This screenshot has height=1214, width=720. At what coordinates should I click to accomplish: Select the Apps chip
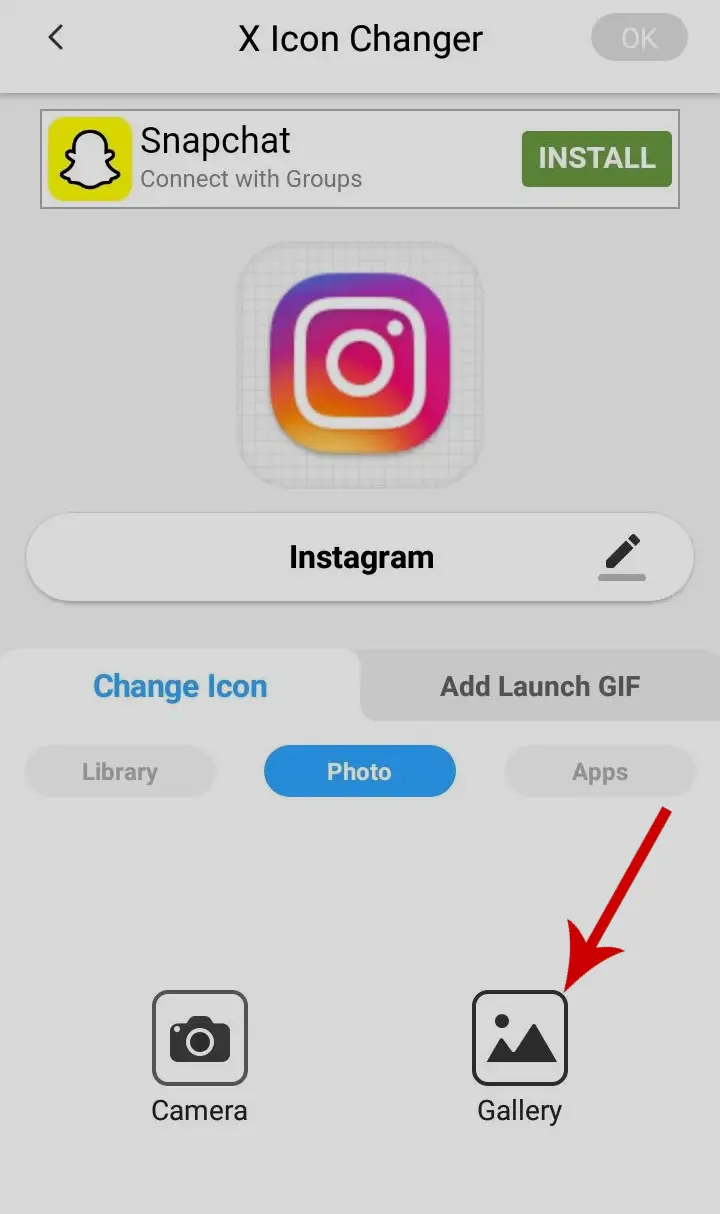pyautogui.click(x=600, y=772)
